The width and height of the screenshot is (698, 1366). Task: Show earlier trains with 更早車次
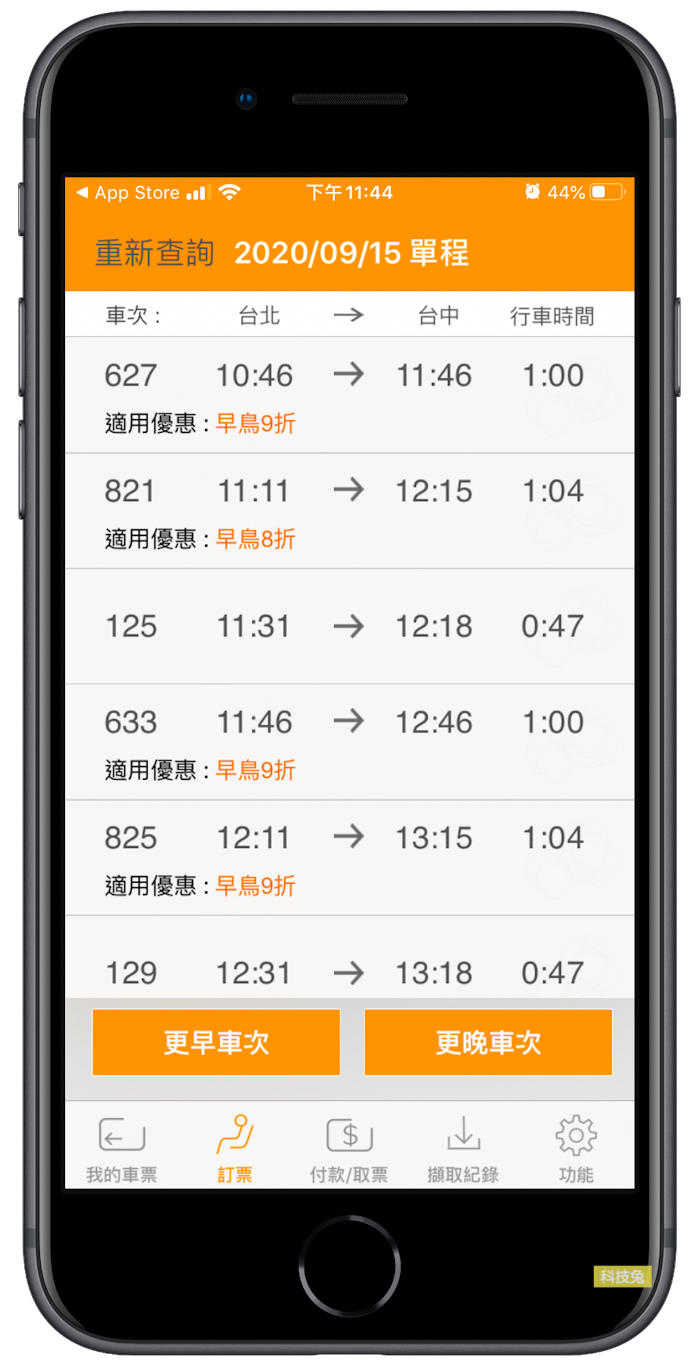click(x=216, y=1042)
